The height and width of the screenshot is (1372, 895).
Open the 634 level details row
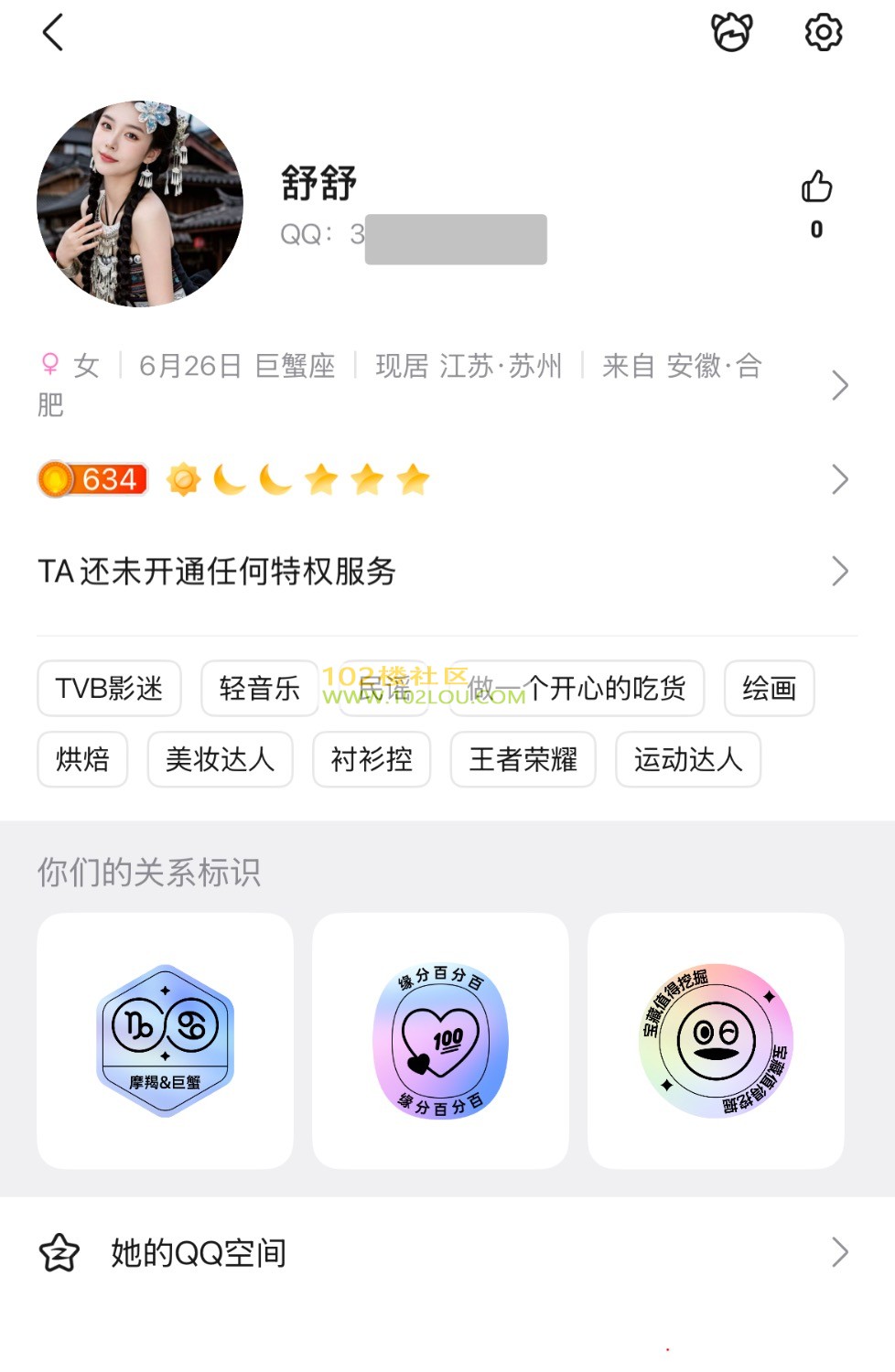(x=839, y=479)
